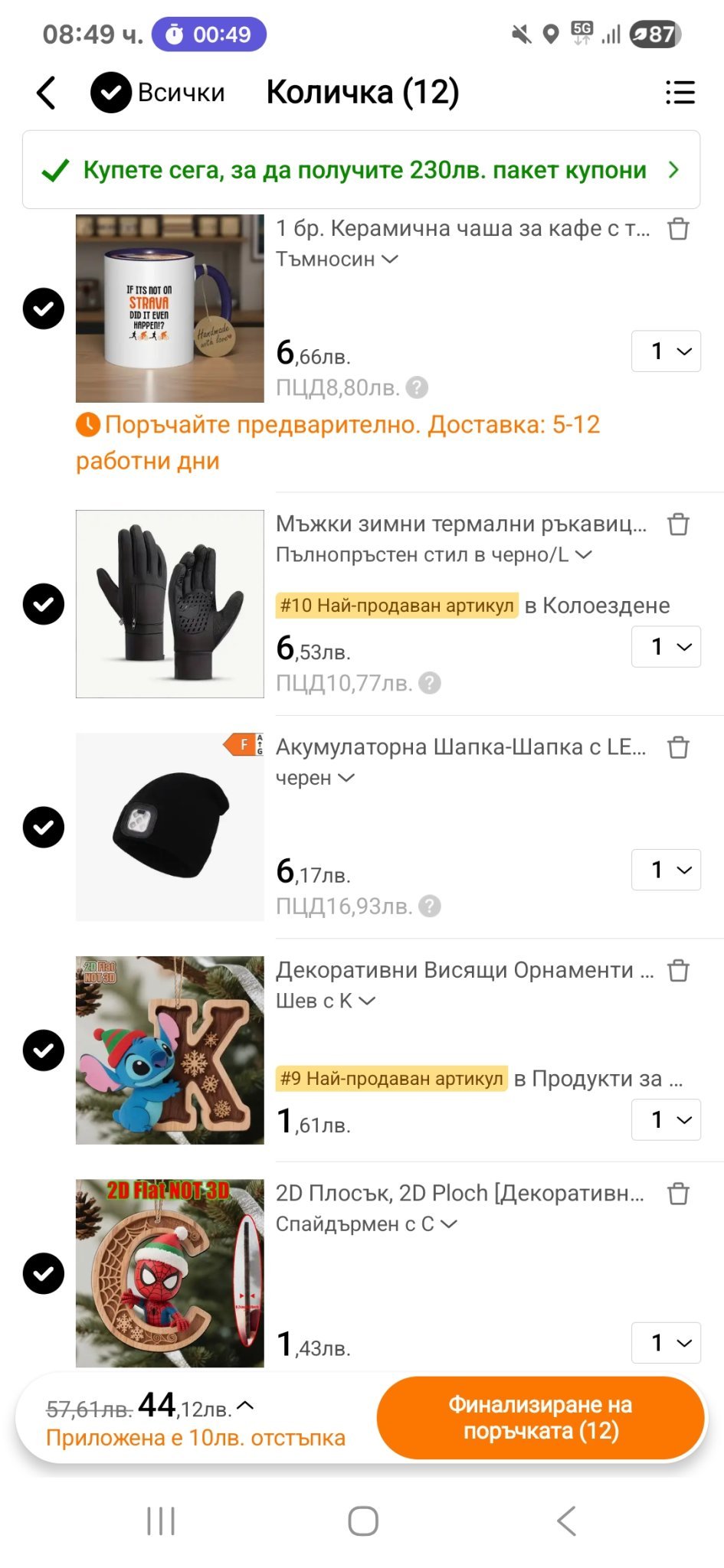Viewport: 724px width, 1568px height.
Task: Uncheck the thermal gloves item
Action: 44,604
